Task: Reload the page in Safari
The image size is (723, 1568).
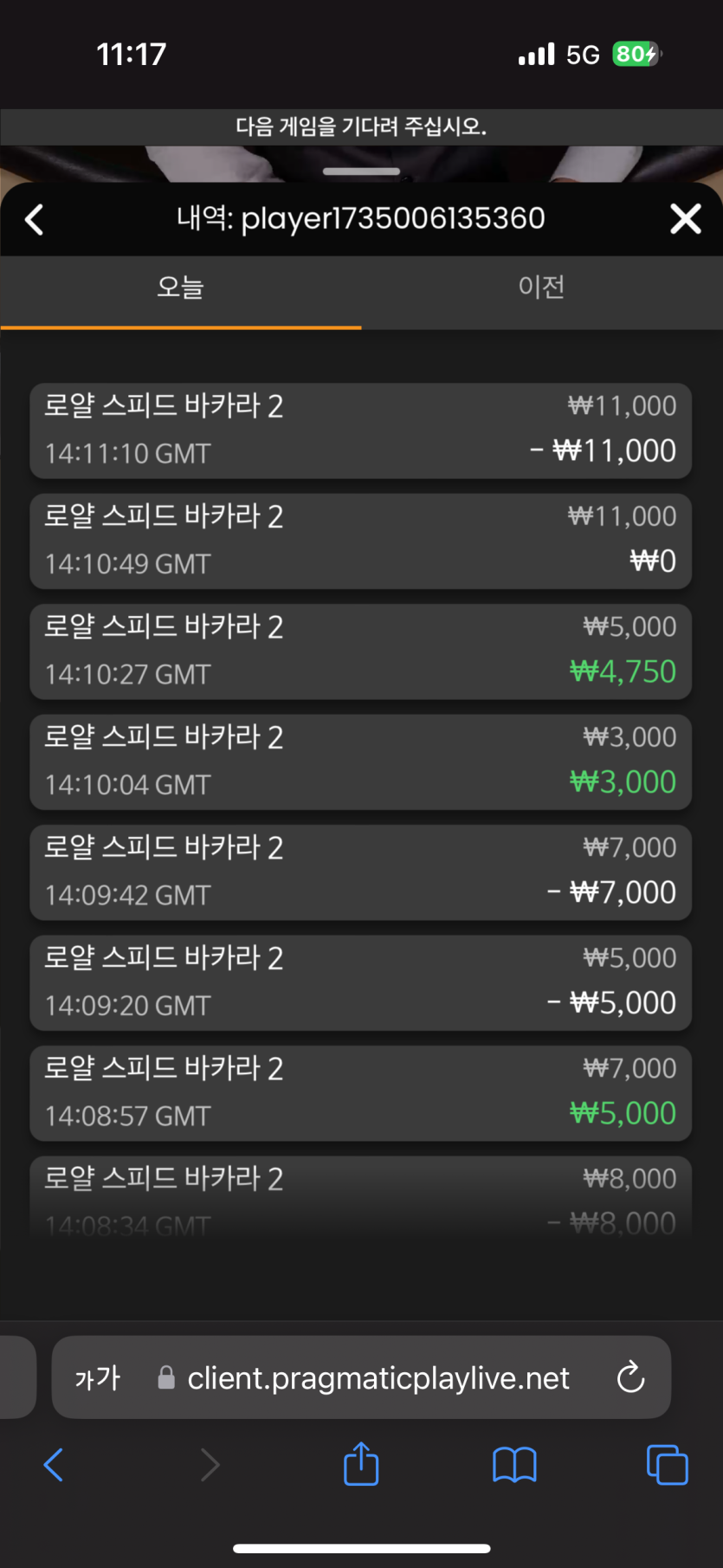Action: pos(630,1377)
